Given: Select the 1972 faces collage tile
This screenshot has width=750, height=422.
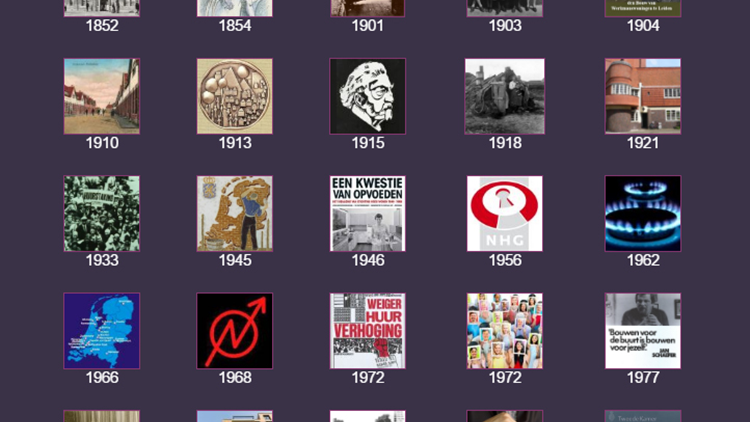Looking at the screenshot, I should click(505, 331).
